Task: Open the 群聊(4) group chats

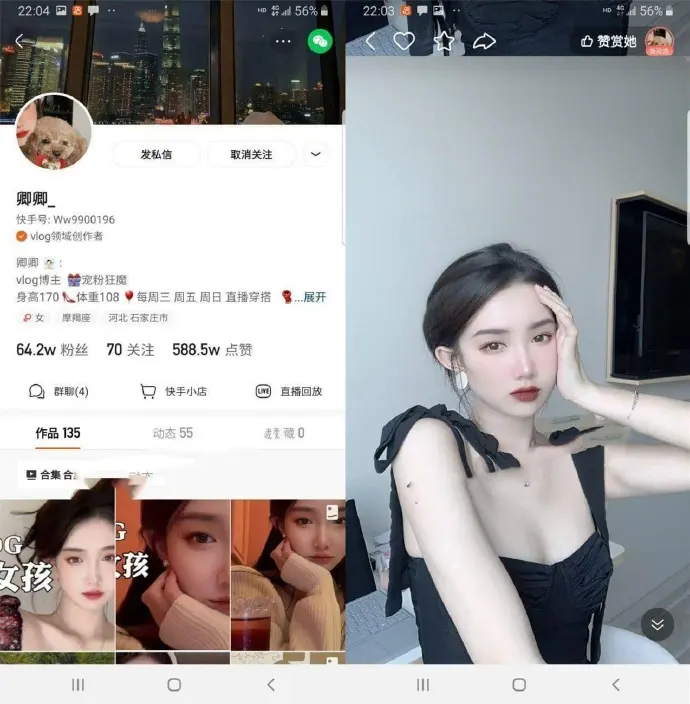Action: coord(59,391)
